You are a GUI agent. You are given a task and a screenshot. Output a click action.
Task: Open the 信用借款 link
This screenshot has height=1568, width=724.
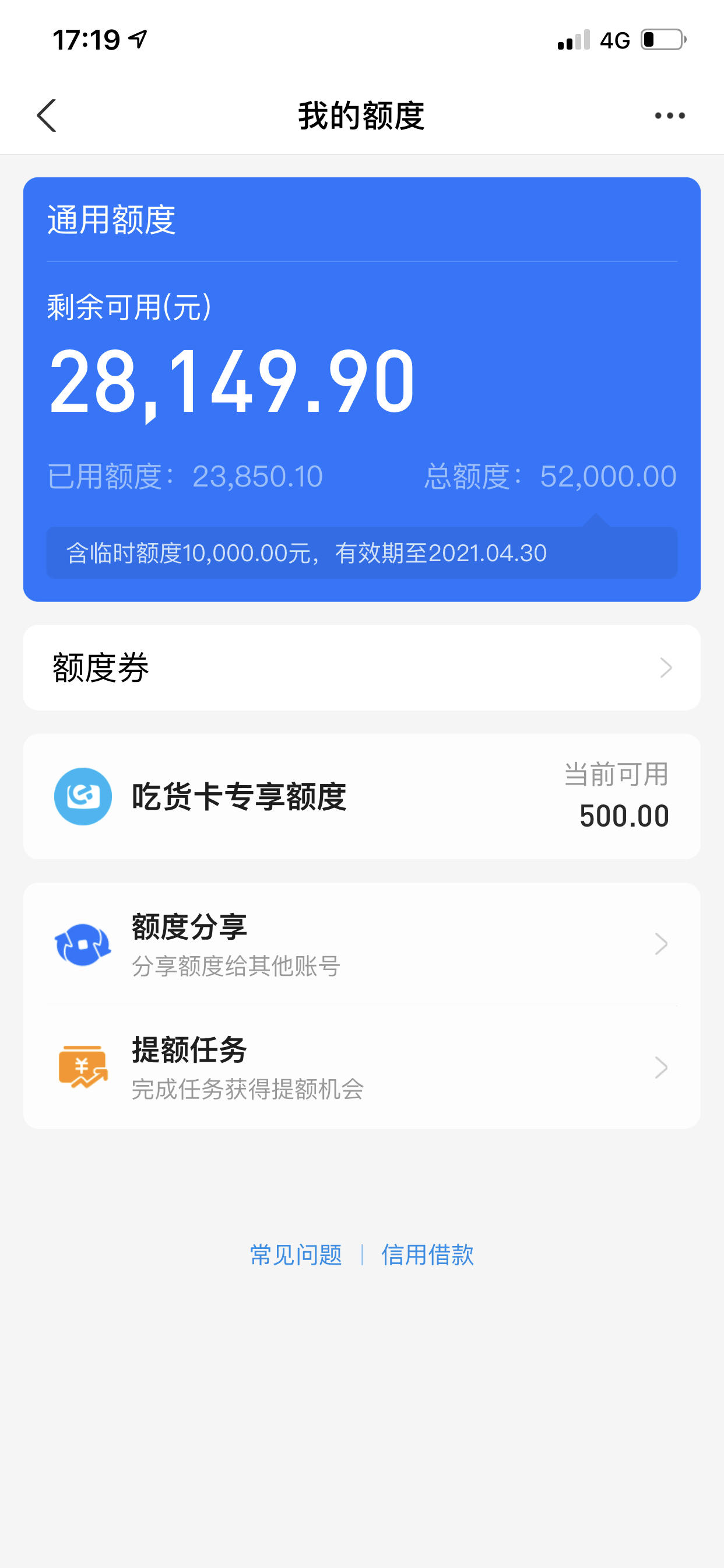click(428, 1255)
